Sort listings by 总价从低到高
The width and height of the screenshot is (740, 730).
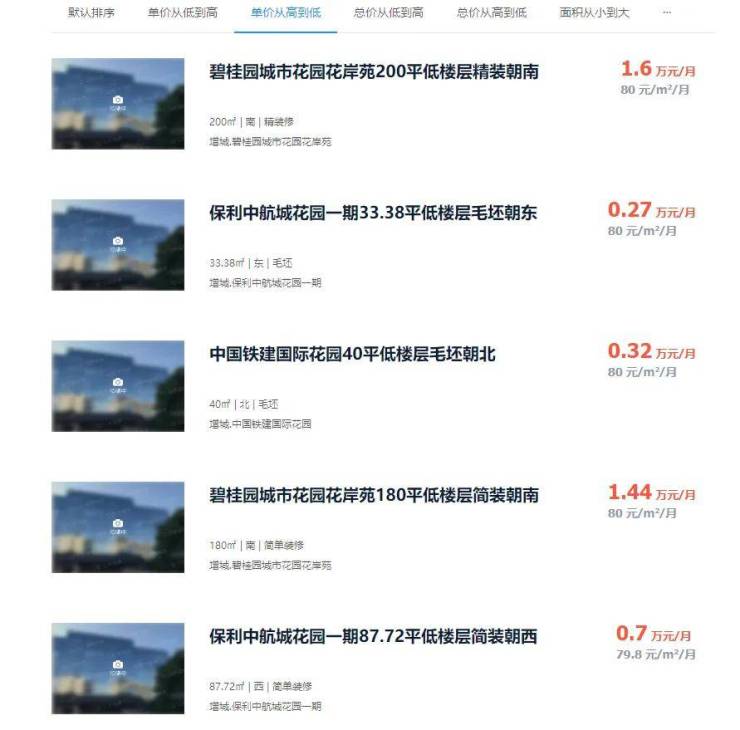click(388, 13)
